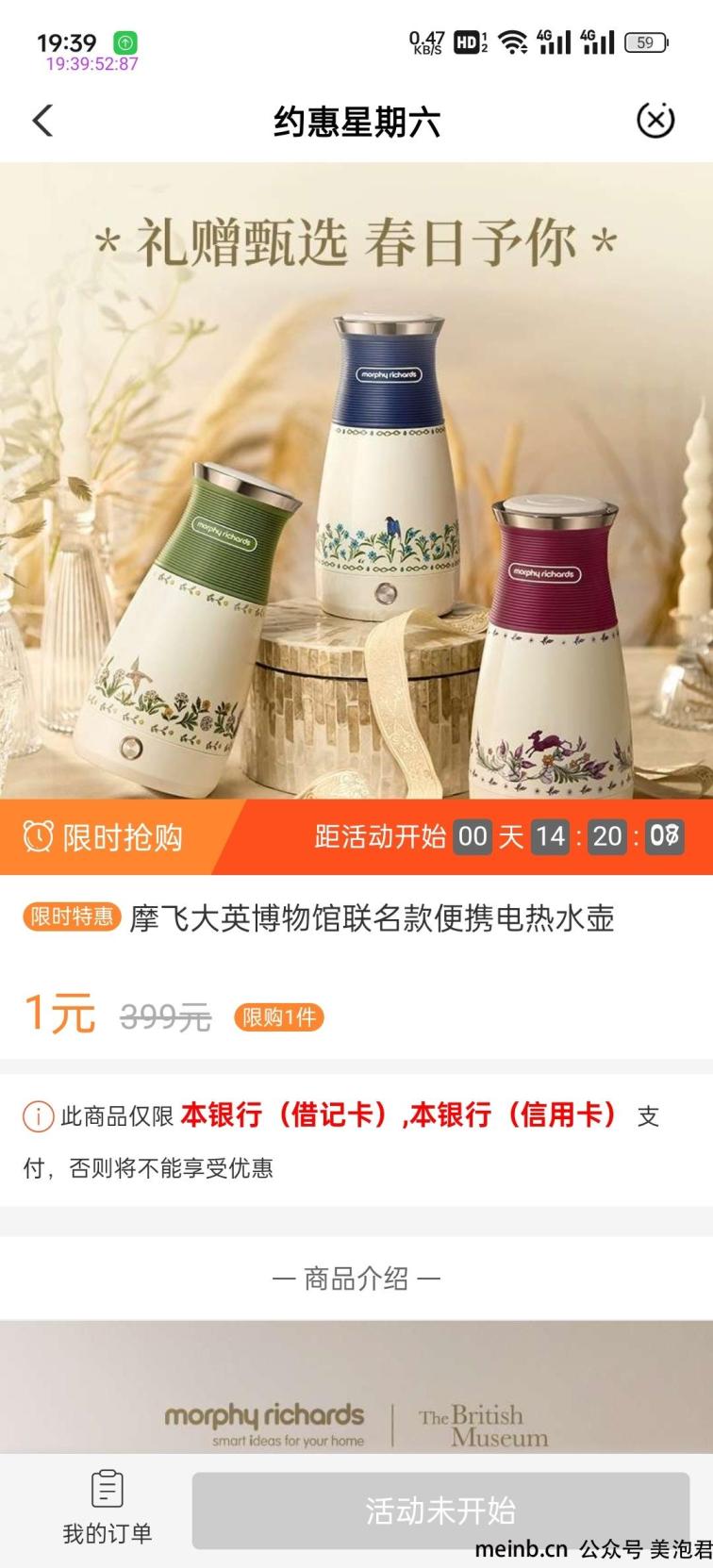Close the page with the X icon
Screen dimensions: 713x1568
(655, 120)
